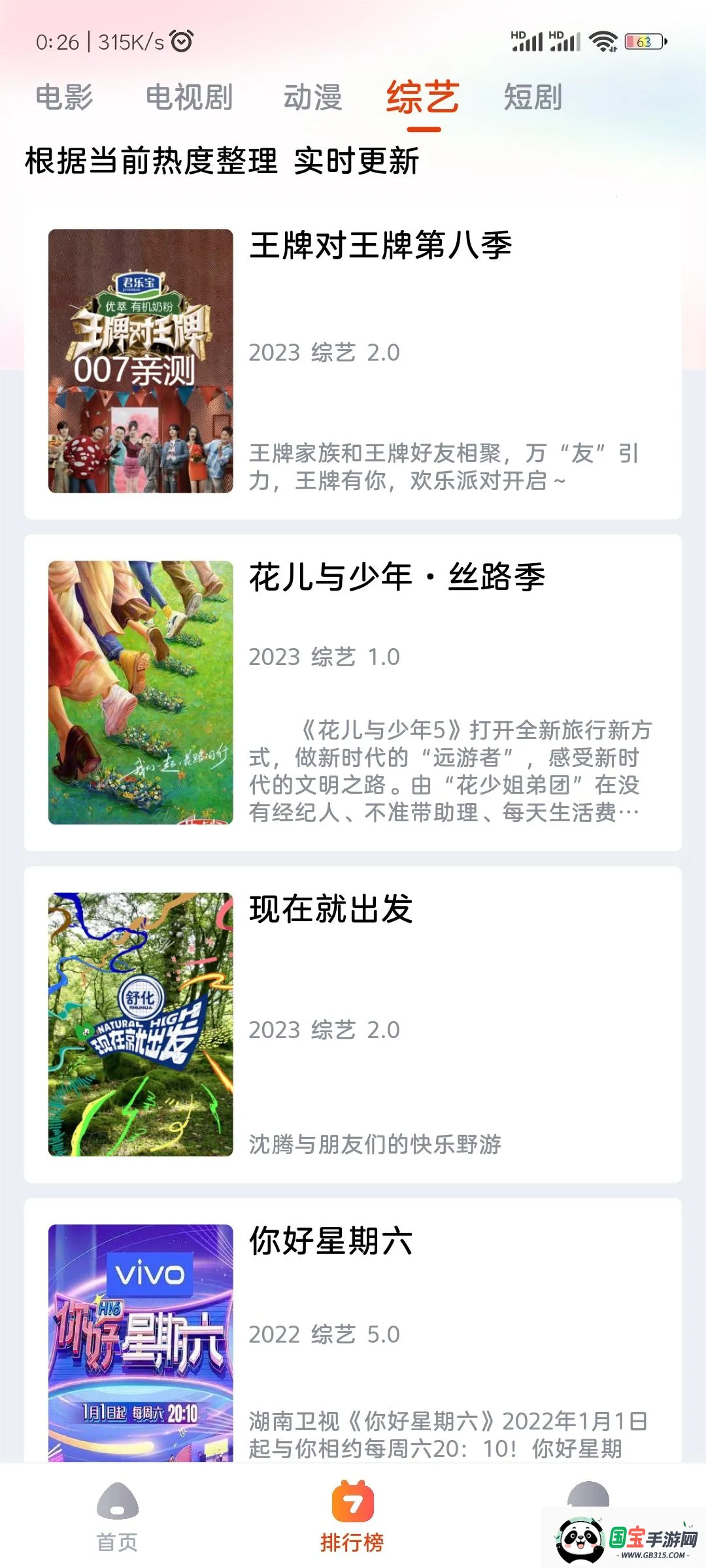
Task: View details for 花儿与少年·丝路季
Action: tap(353, 693)
